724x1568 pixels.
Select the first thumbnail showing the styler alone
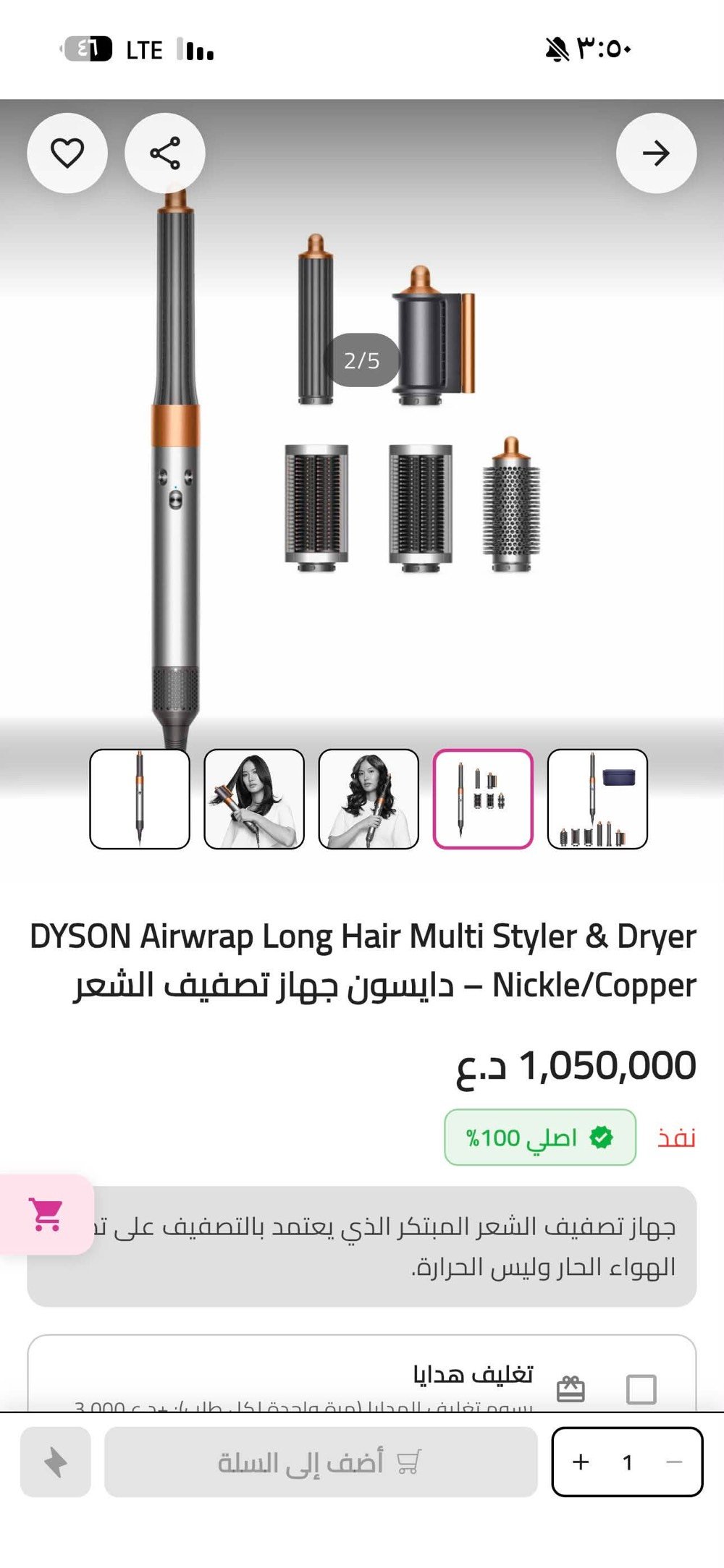(x=140, y=799)
